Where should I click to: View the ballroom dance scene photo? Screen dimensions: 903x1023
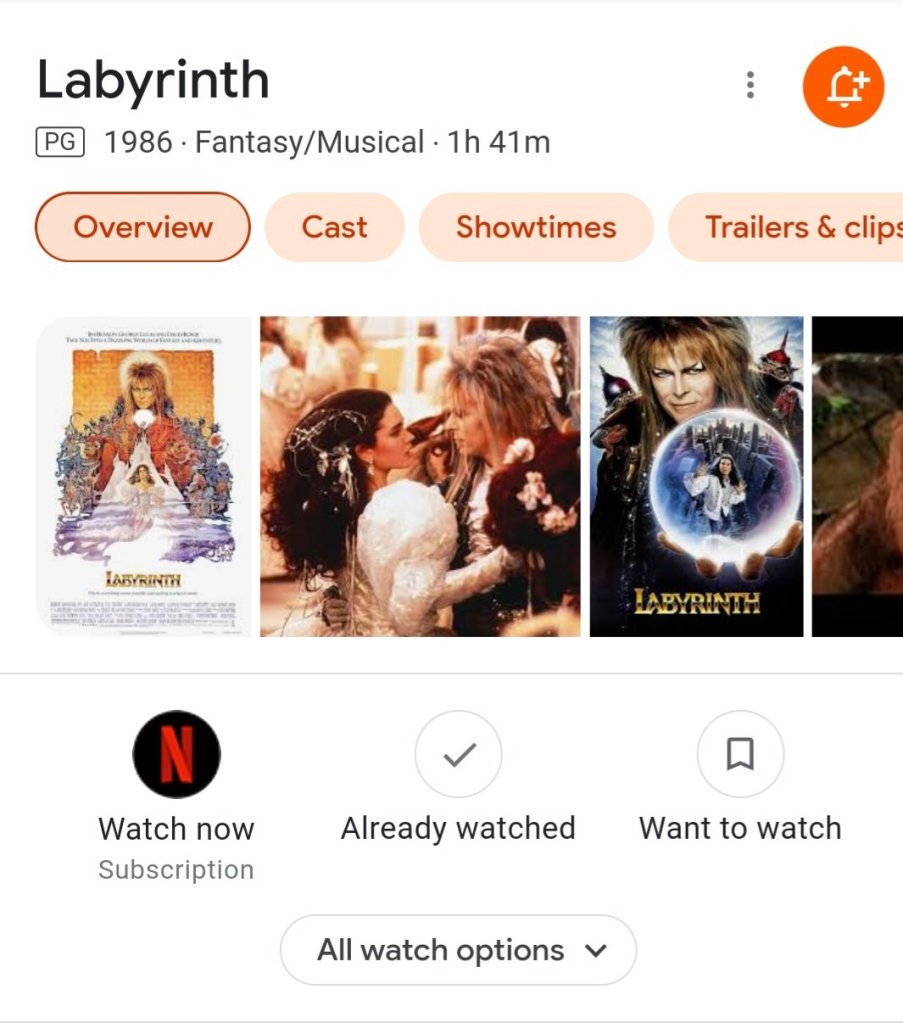(420, 476)
